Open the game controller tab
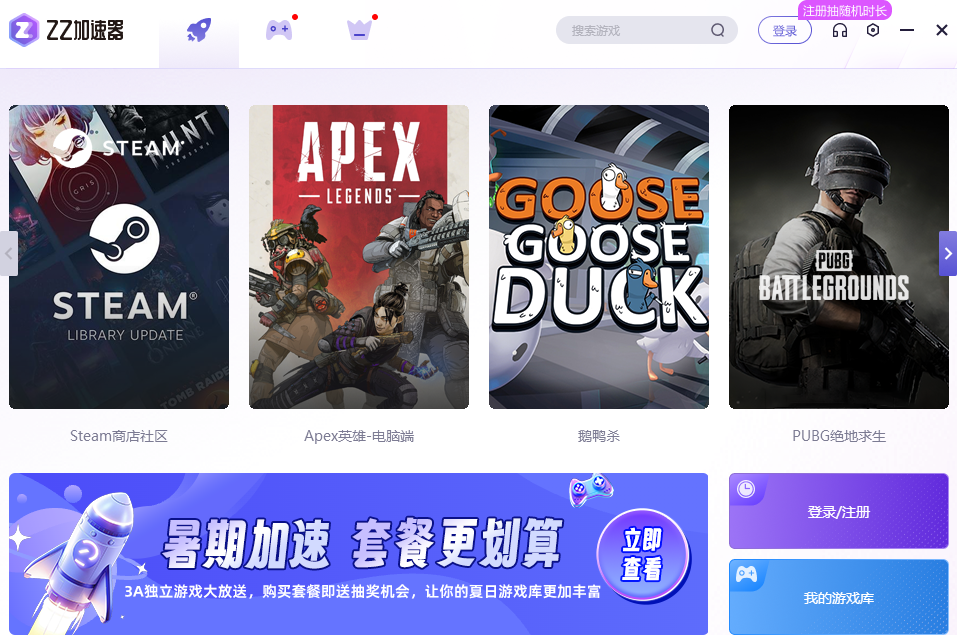 tap(279, 30)
